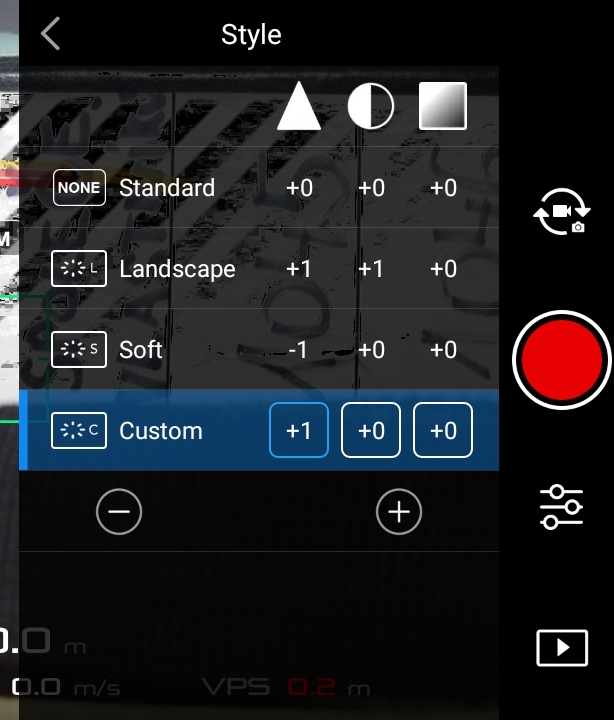Open the playback gallery
Screen dimensions: 614x720
pos(561,648)
